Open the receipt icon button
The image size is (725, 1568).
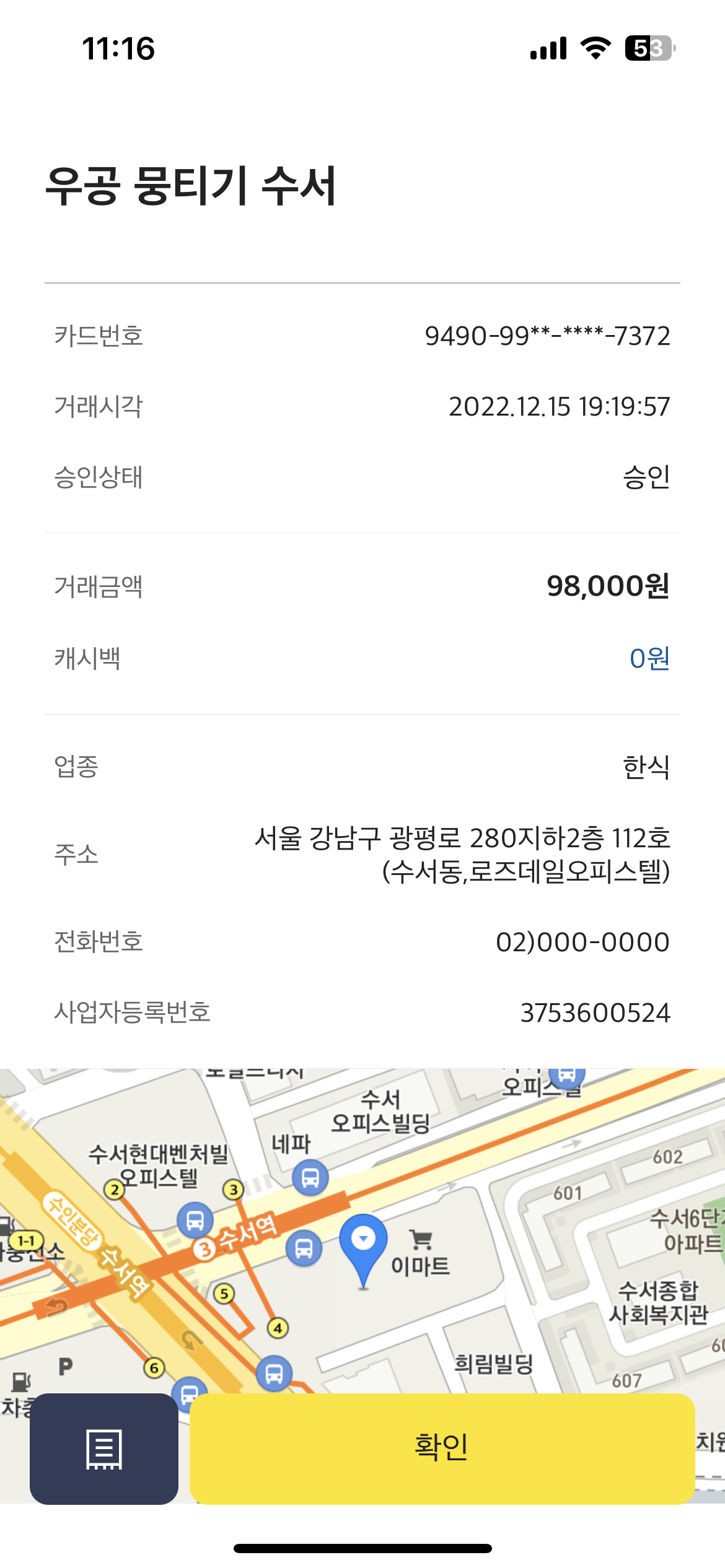[x=104, y=1448]
